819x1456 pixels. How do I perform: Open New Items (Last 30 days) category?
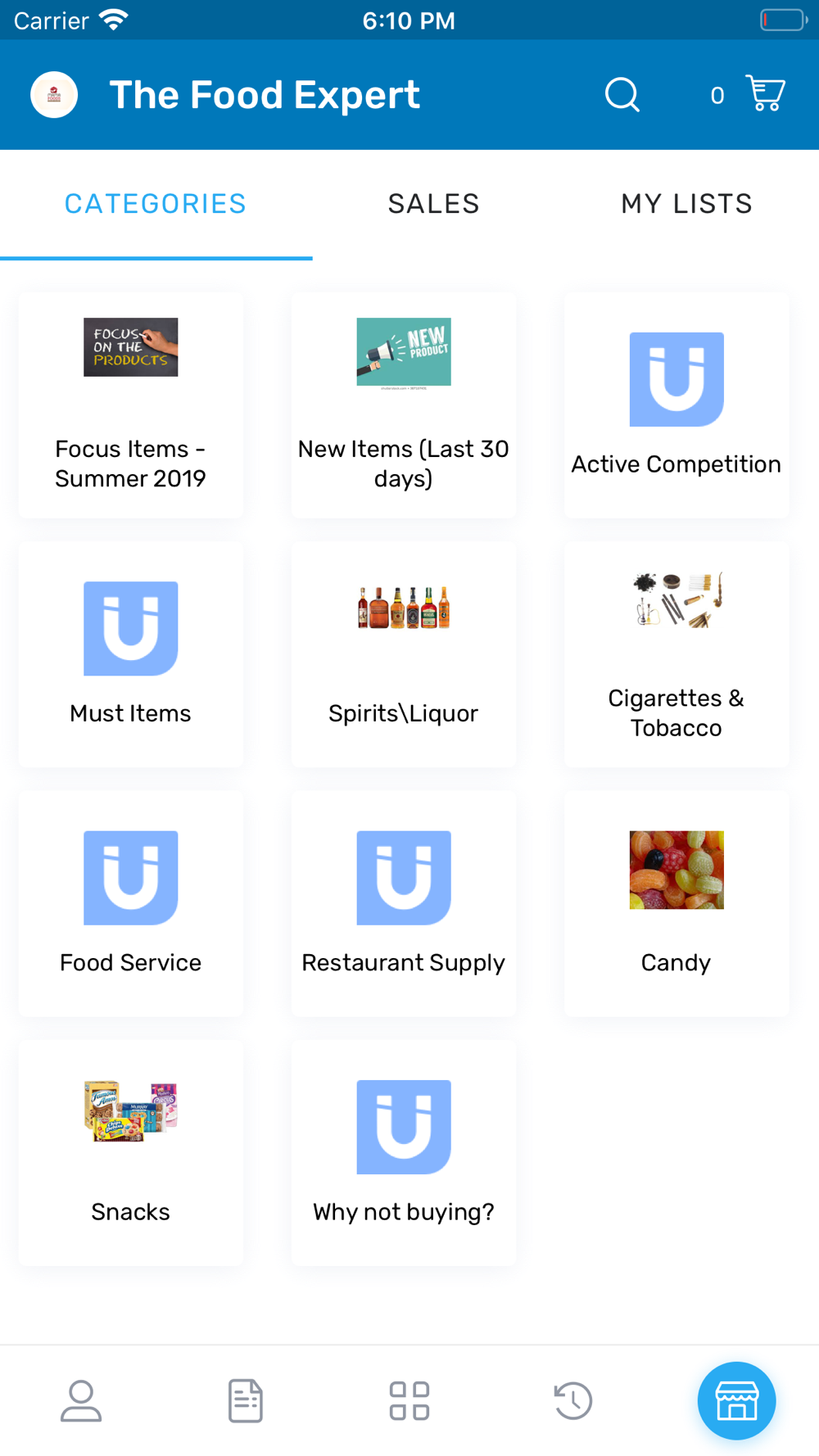click(x=404, y=406)
